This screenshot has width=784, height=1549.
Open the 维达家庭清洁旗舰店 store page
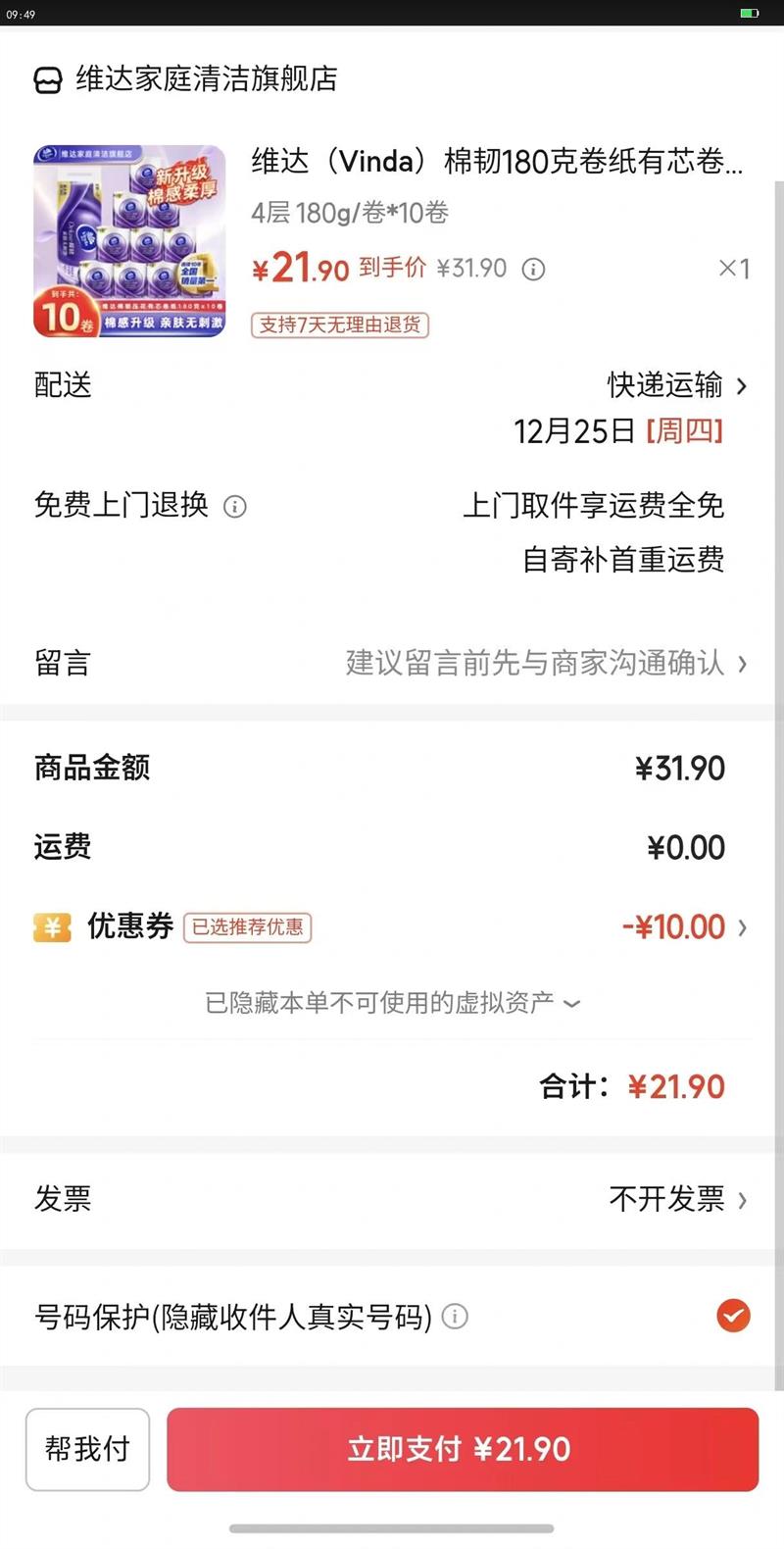pyautogui.click(x=206, y=79)
